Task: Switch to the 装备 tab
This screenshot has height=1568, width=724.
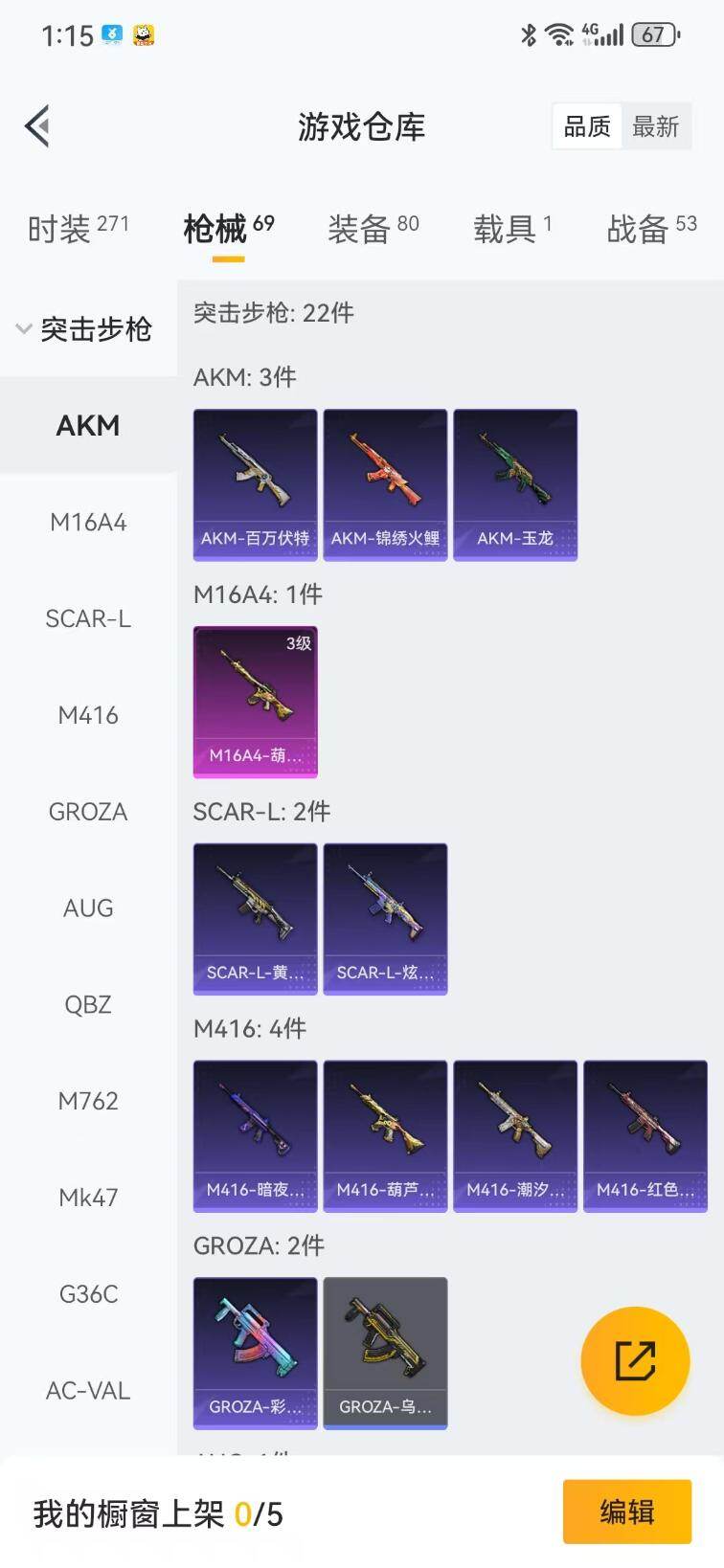Action: coord(373,228)
